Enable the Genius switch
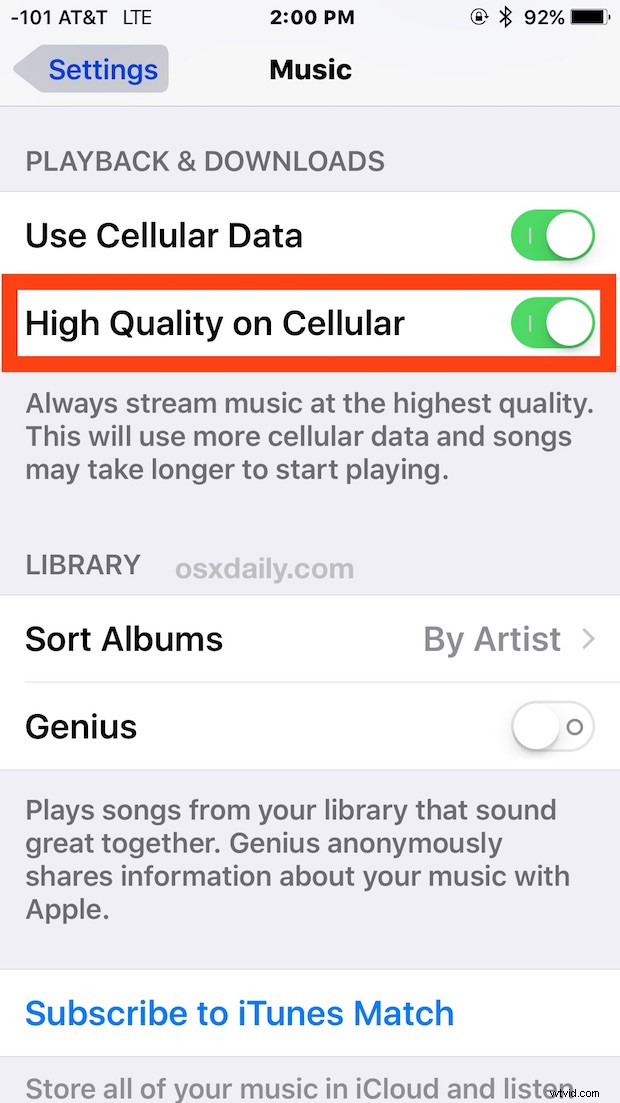Viewport: 620px width, 1103px height. tap(552, 727)
